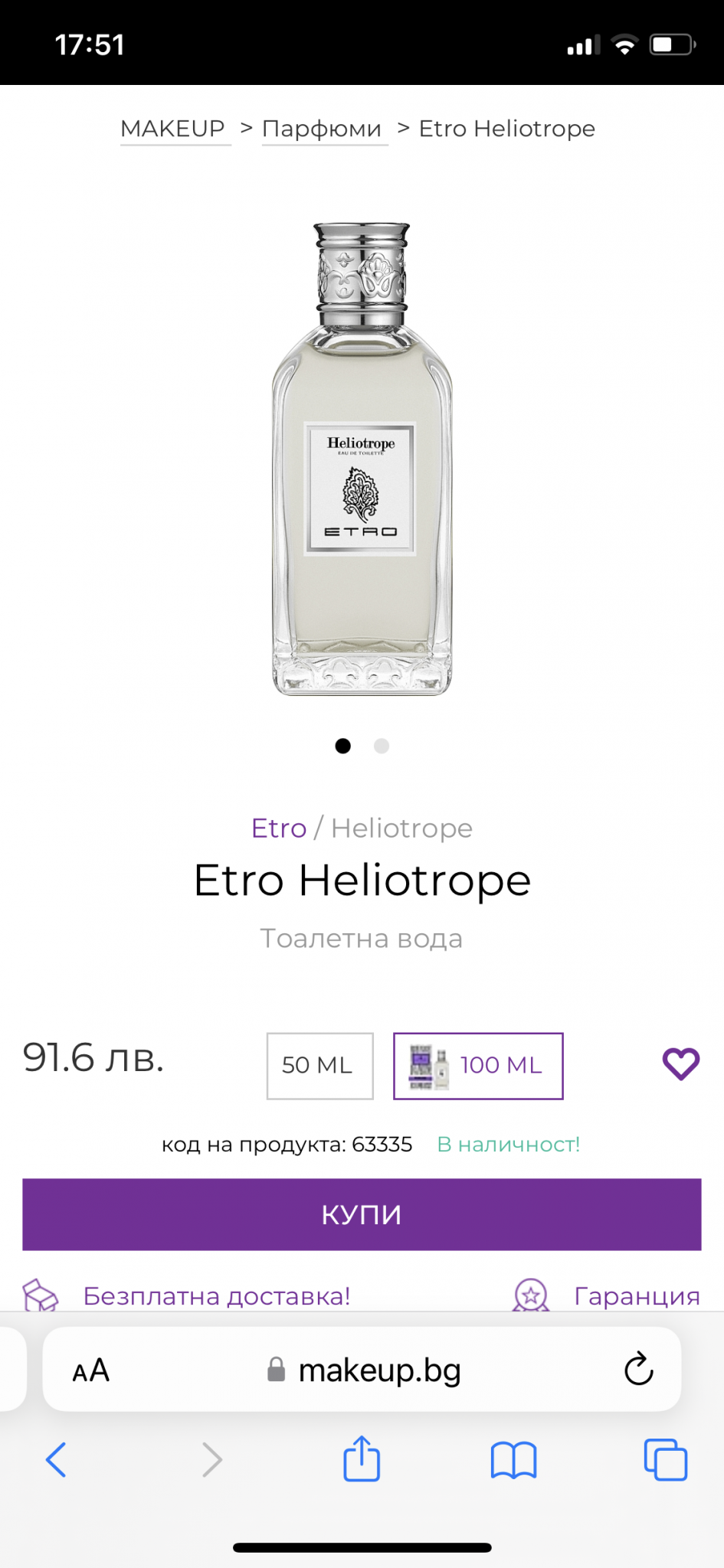Open the Гаранция guarantee link
Image resolution: width=724 pixels, height=1568 pixels.
[x=636, y=1295]
